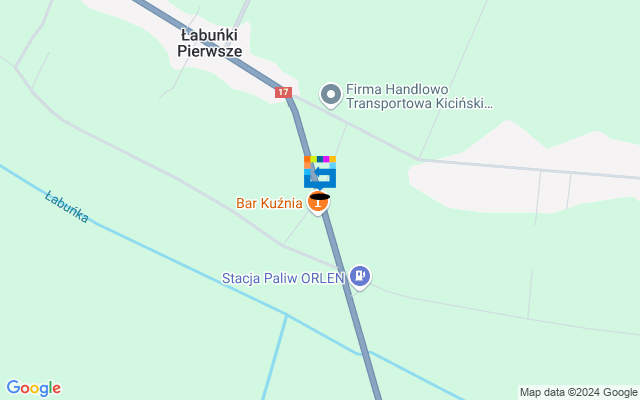
Task: Select the Stacja Paliw ORLEN fuel station pin
Action: click(x=360, y=276)
